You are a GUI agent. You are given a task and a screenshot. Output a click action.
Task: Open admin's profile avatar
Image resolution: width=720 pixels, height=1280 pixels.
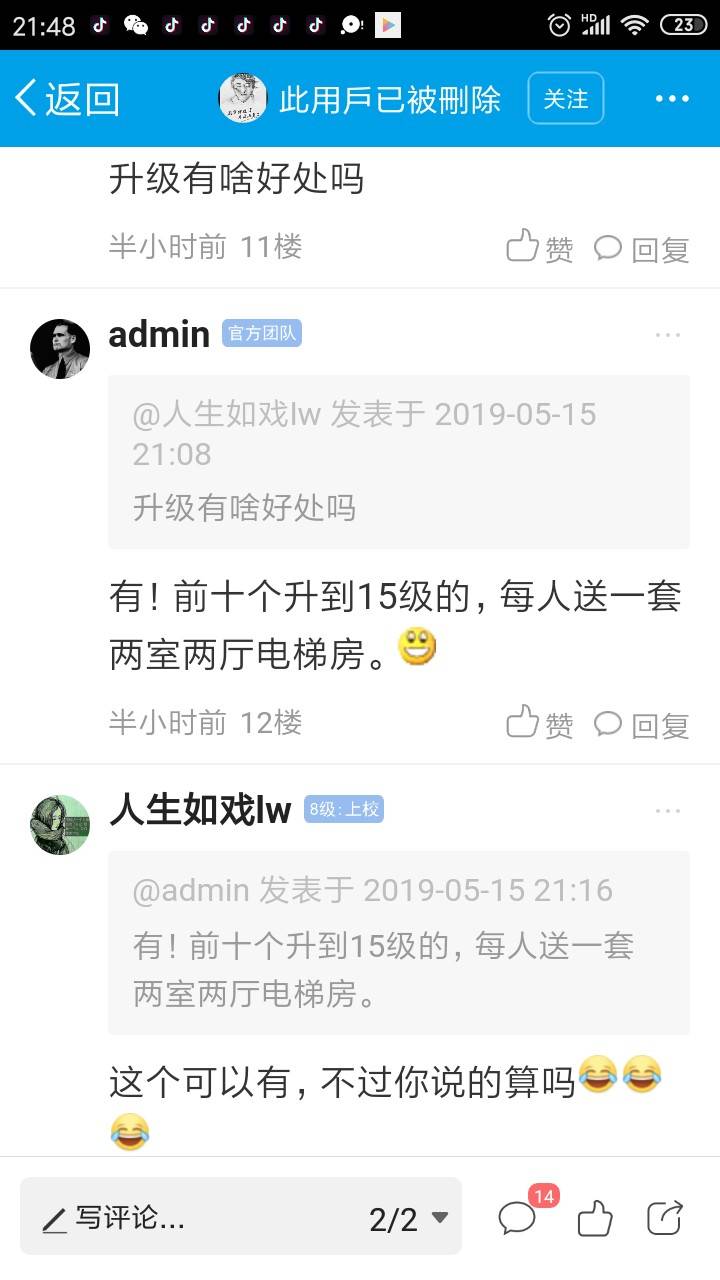click(x=60, y=349)
